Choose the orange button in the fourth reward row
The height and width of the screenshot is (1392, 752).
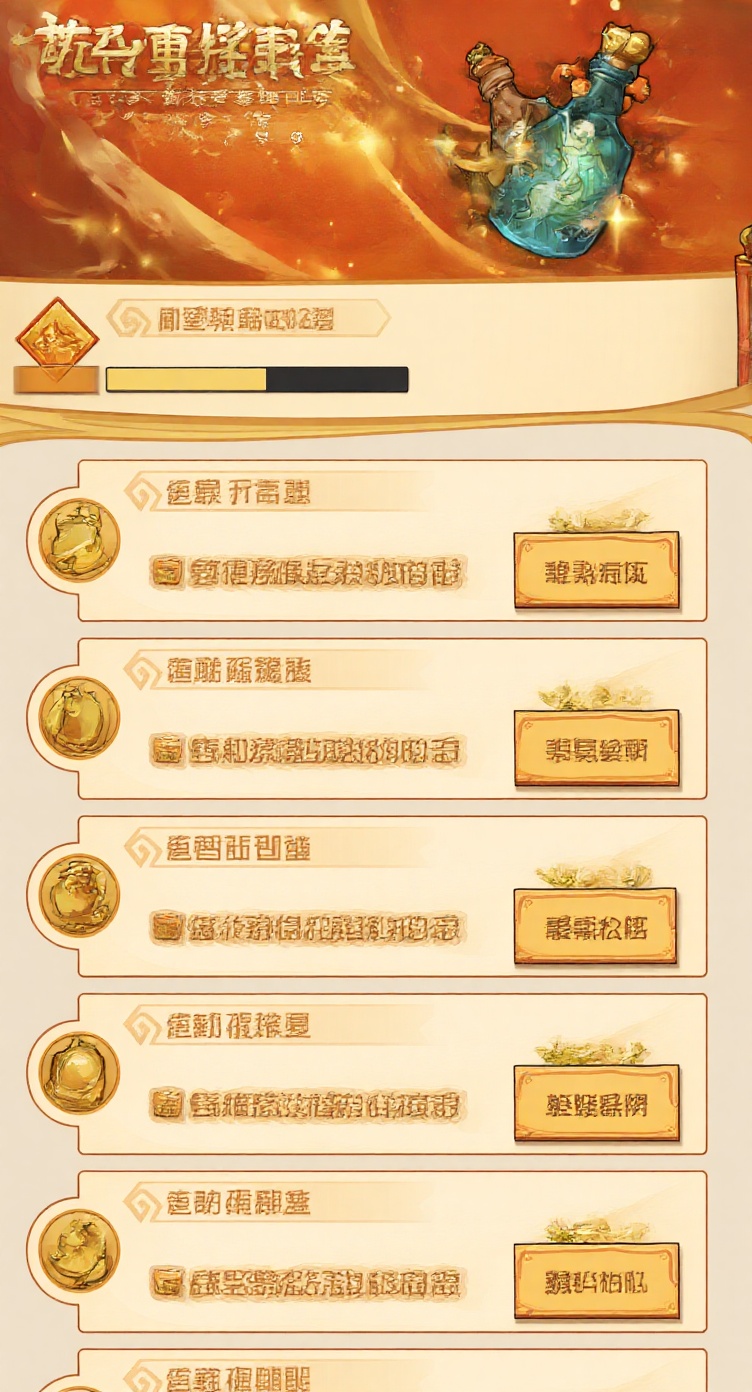(596, 1104)
